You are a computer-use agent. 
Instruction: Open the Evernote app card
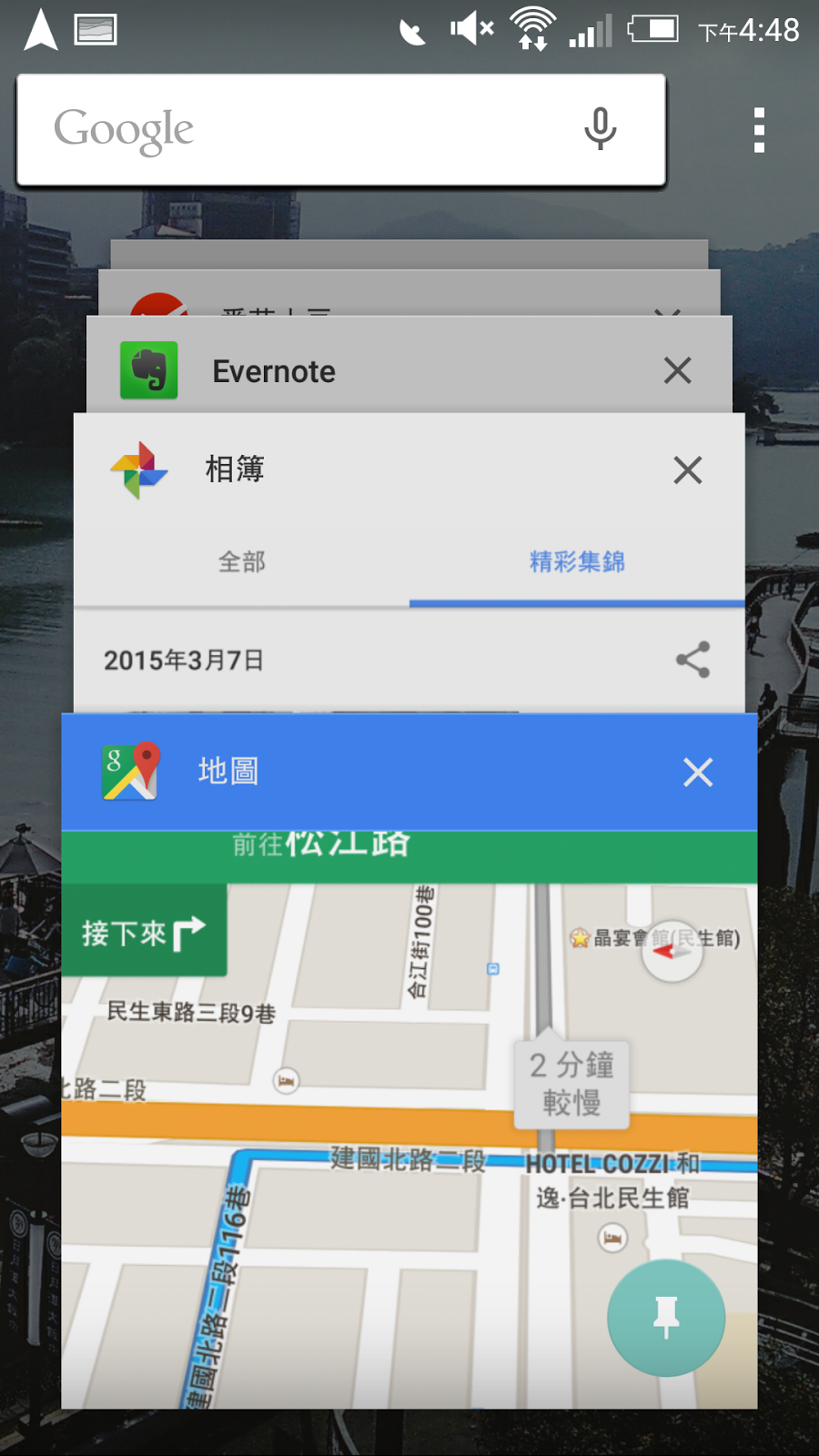coord(364,371)
